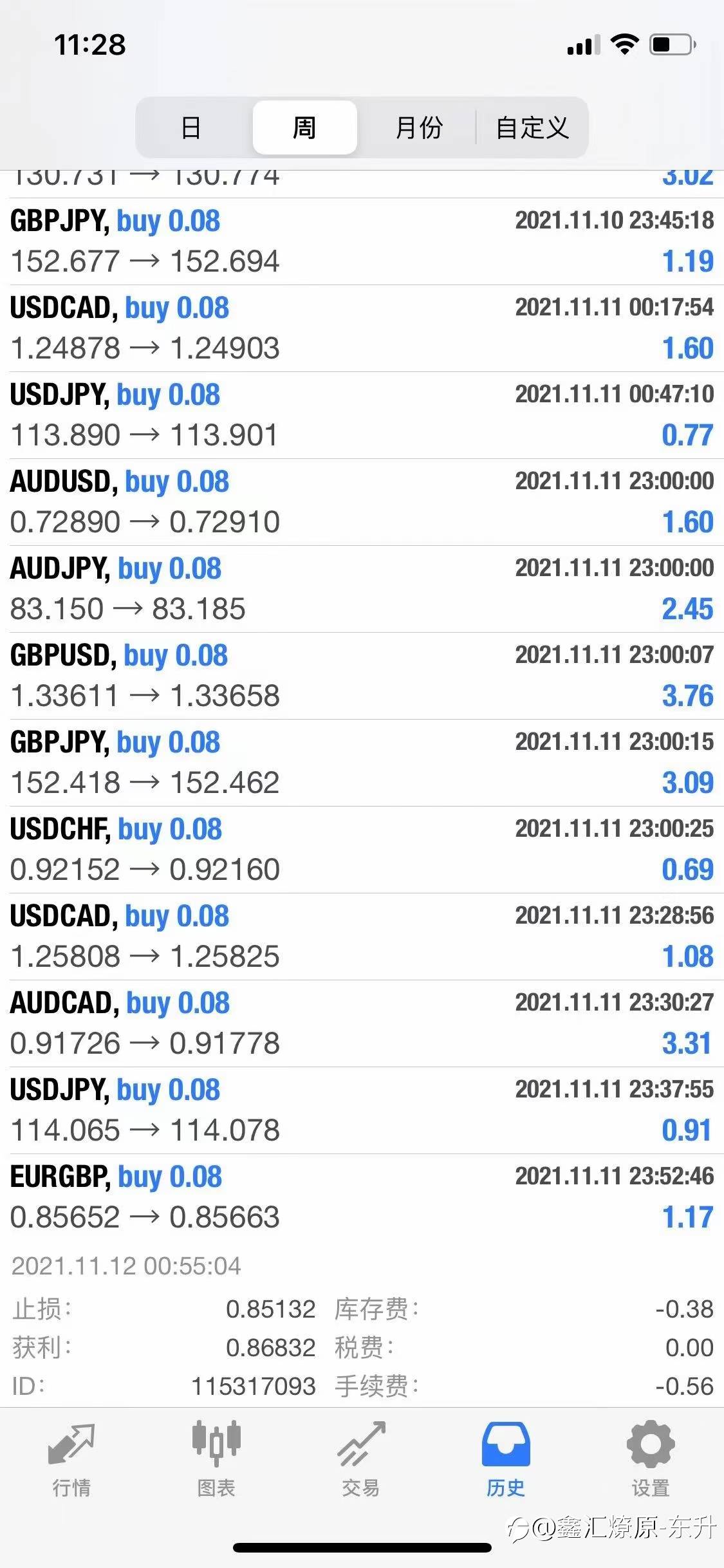
Task: Select the 周 period tab
Action: [304, 127]
